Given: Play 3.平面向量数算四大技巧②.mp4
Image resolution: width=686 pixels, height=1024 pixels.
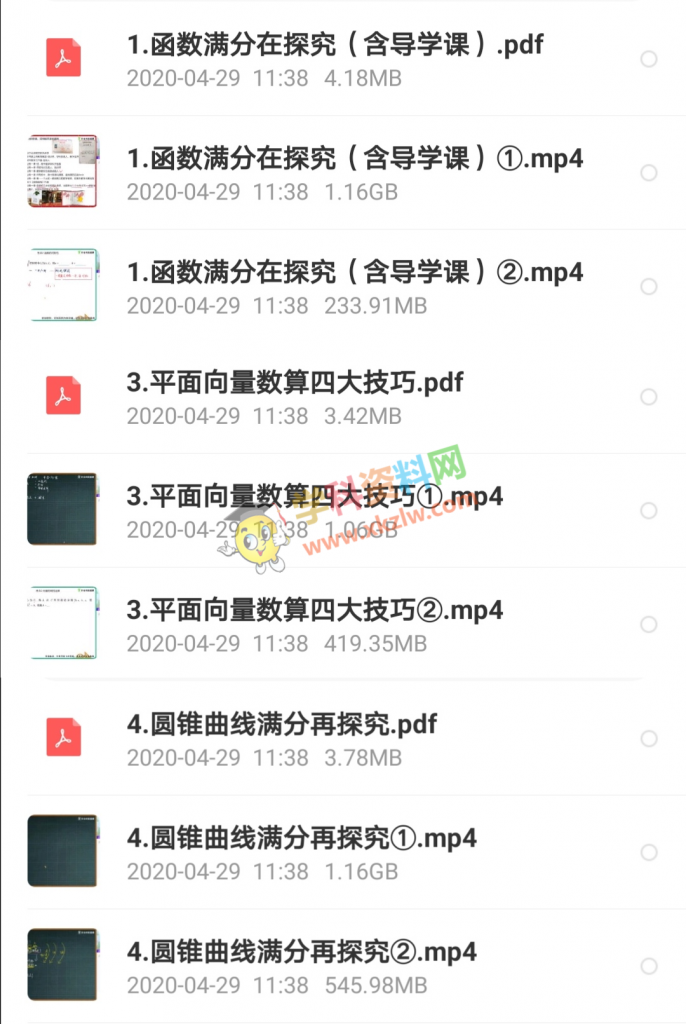Looking at the screenshot, I should click(x=314, y=610).
